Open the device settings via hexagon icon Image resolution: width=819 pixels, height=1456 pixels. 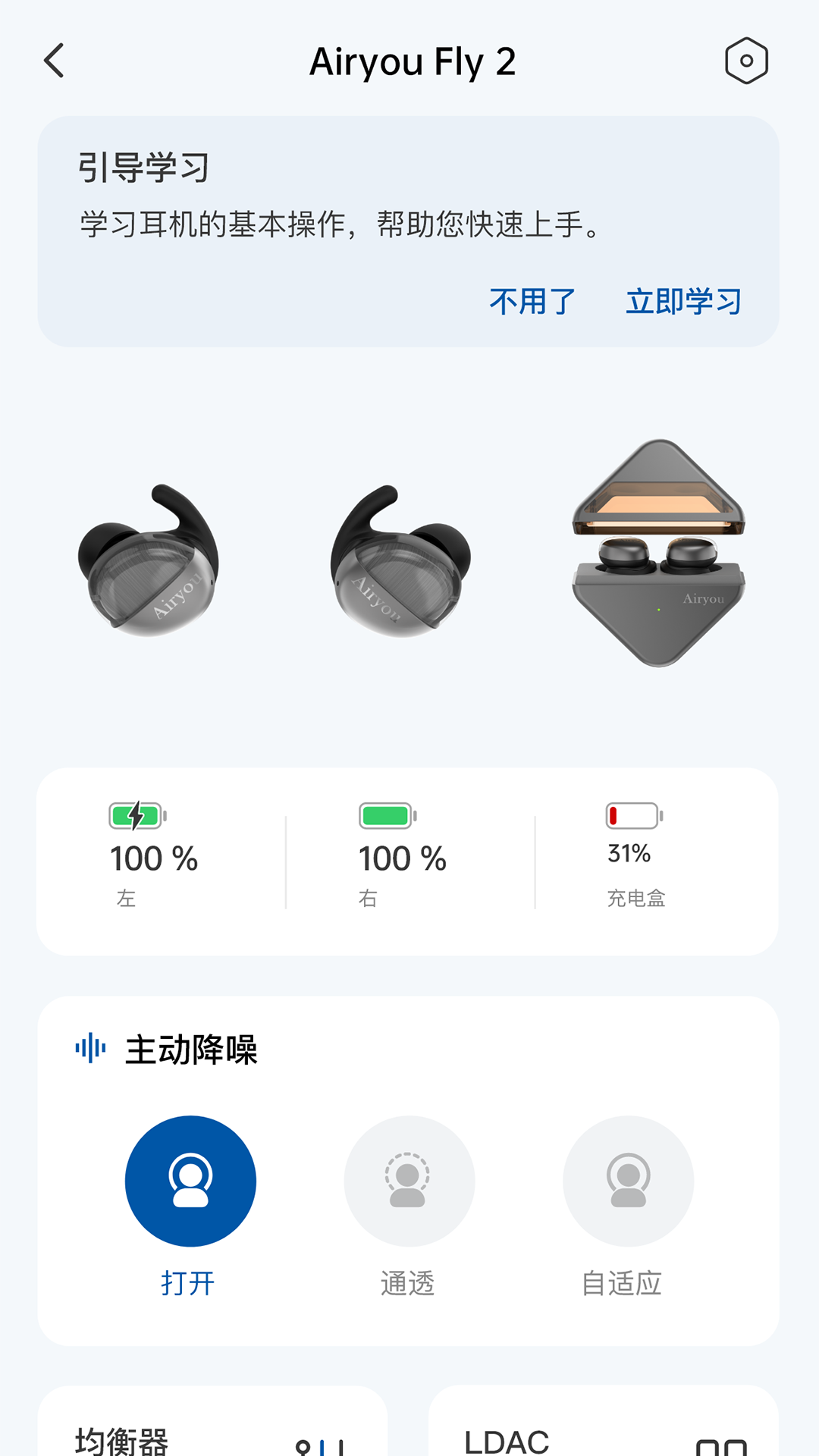pyautogui.click(x=745, y=61)
